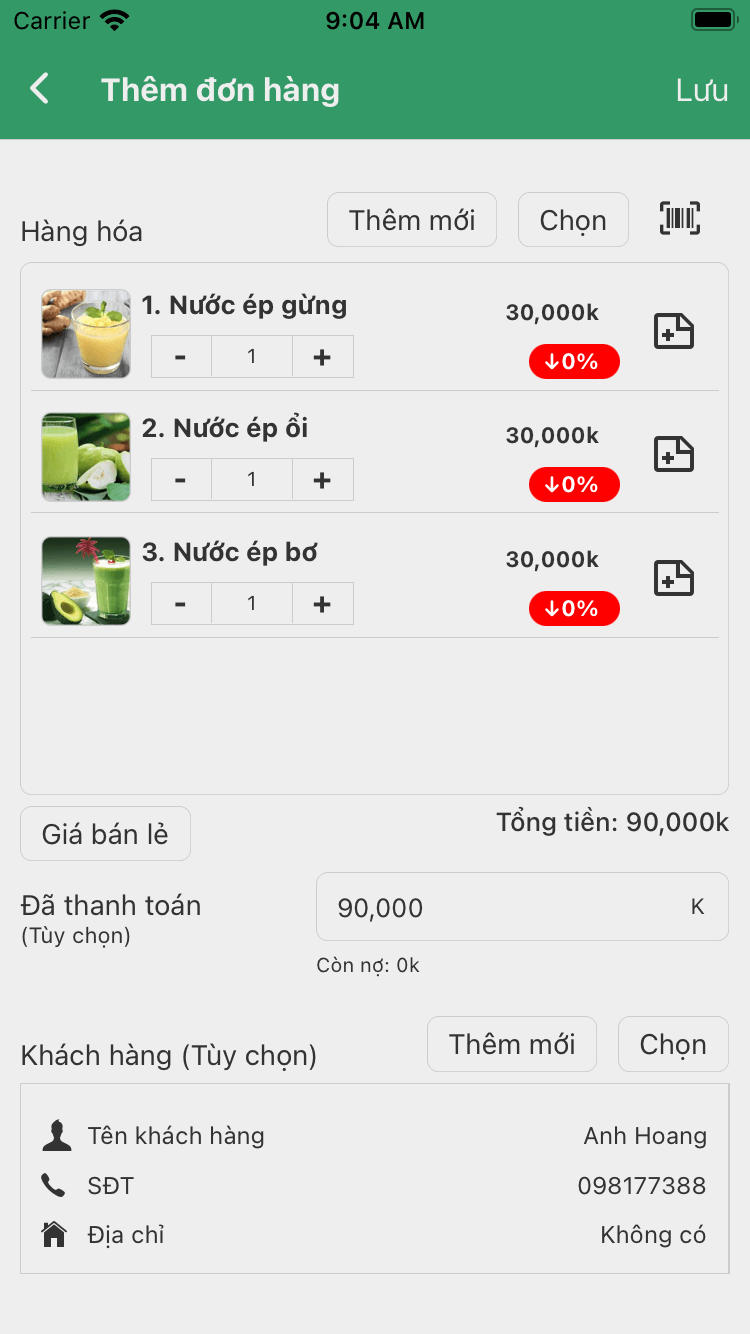Screen dimensions: 750x1334
Task: Decrease quantity of Nước ép gừng
Action: pyautogui.click(x=181, y=357)
